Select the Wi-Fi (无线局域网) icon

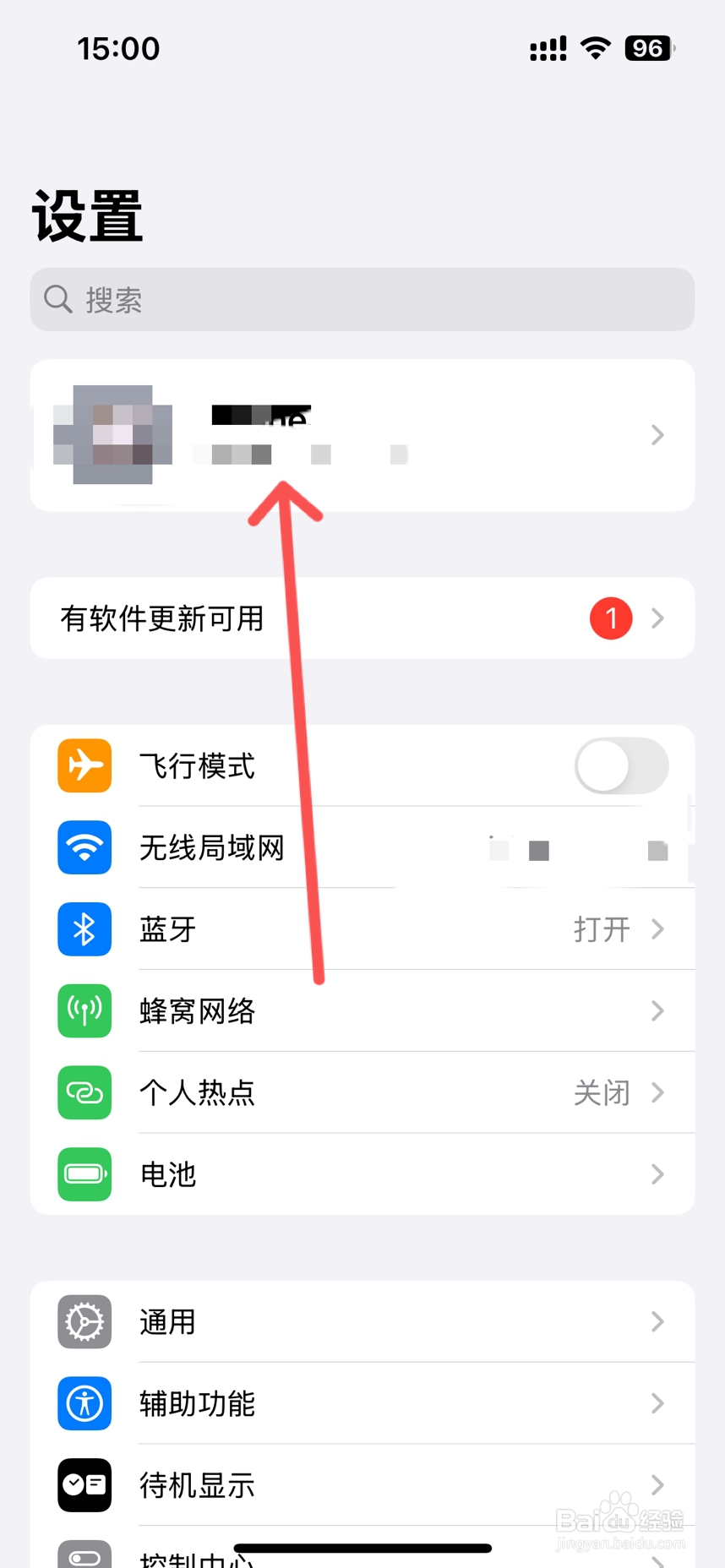pos(84,847)
